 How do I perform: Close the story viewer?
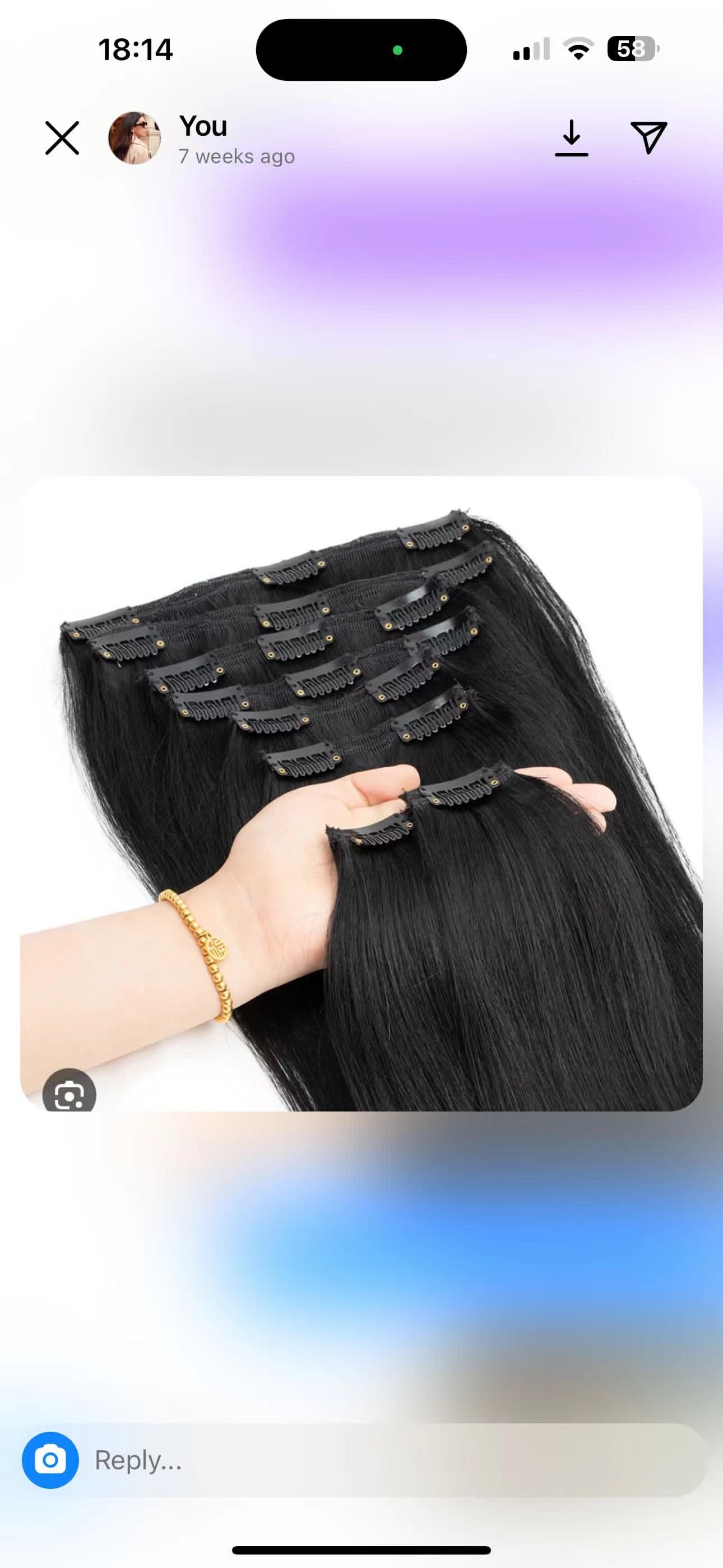click(62, 137)
